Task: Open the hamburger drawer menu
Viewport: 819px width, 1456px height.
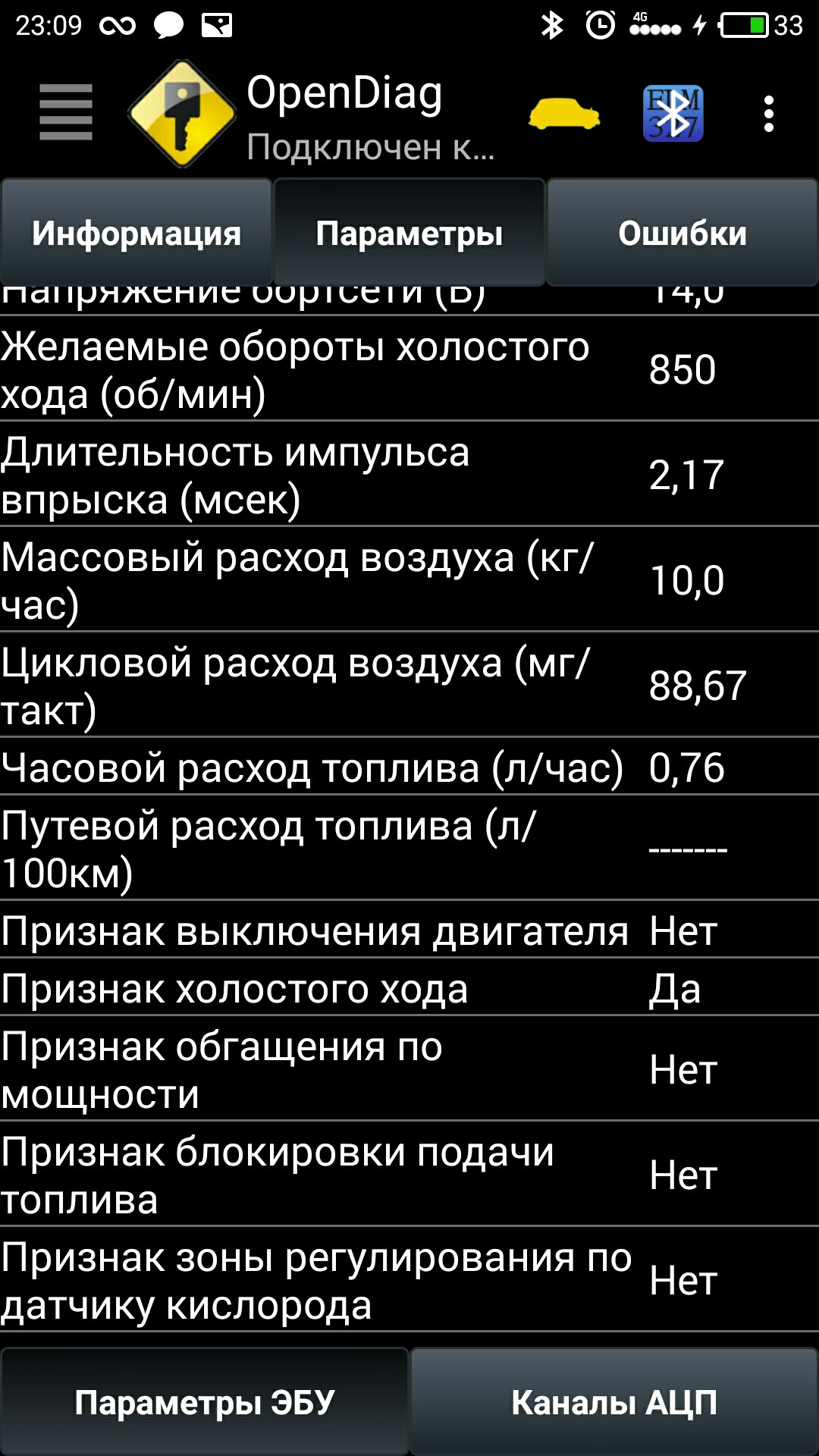Action: coord(66,113)
